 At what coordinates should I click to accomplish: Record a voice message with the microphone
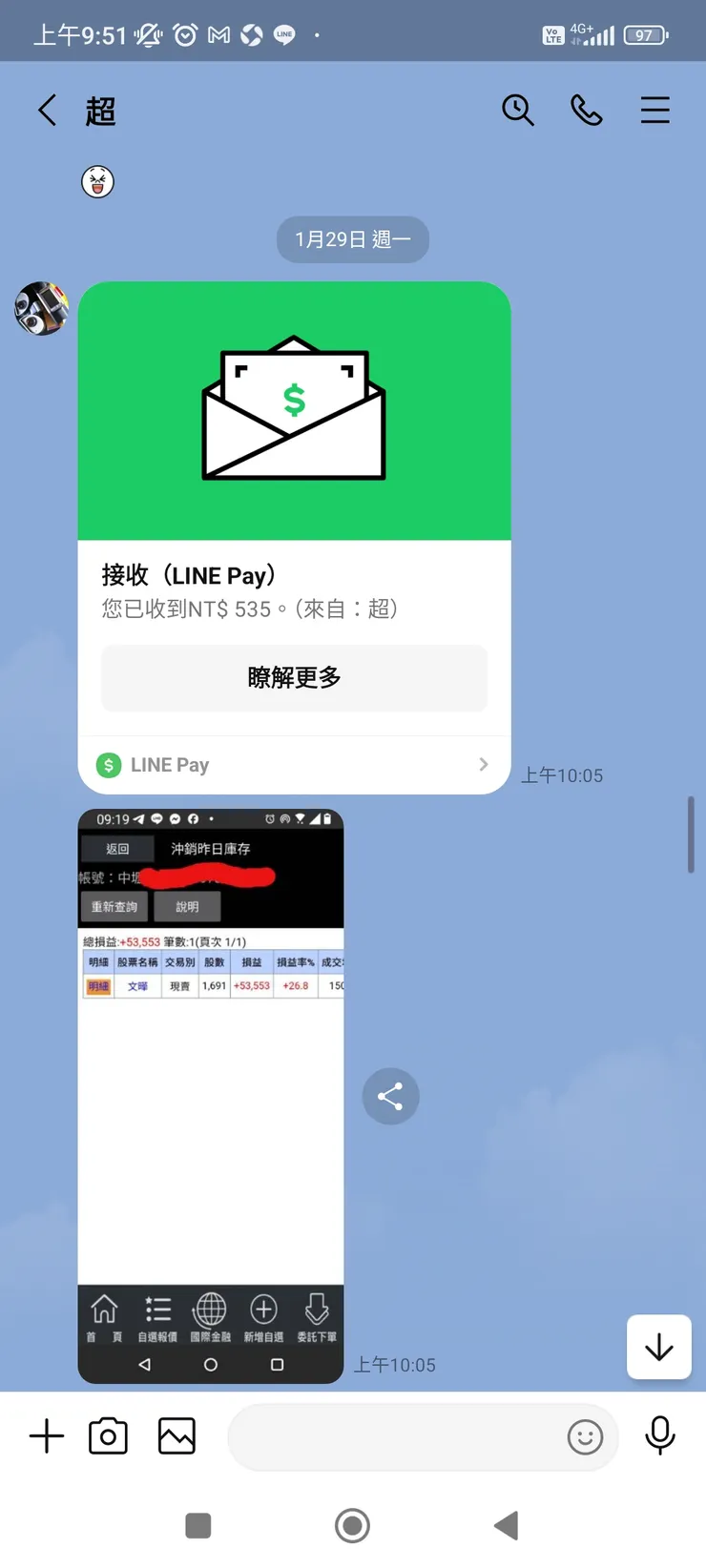pos(659,1435)
